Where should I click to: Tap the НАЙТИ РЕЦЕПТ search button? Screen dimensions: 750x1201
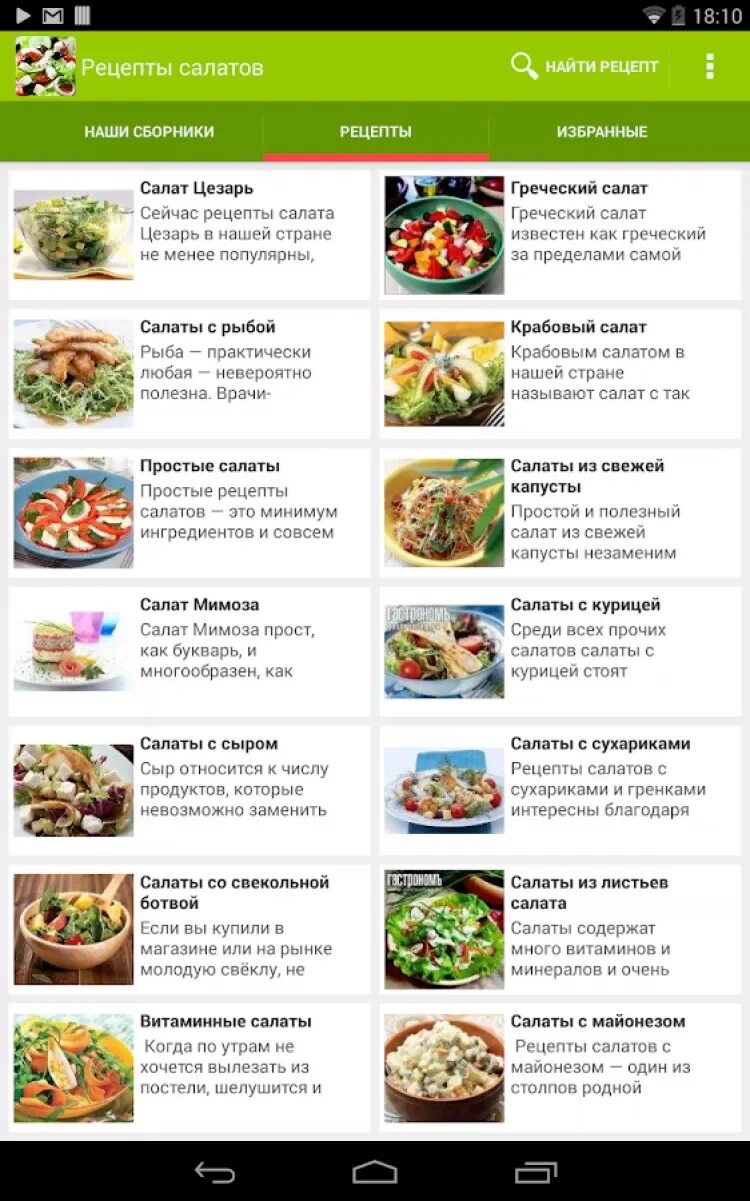(585, 67)
